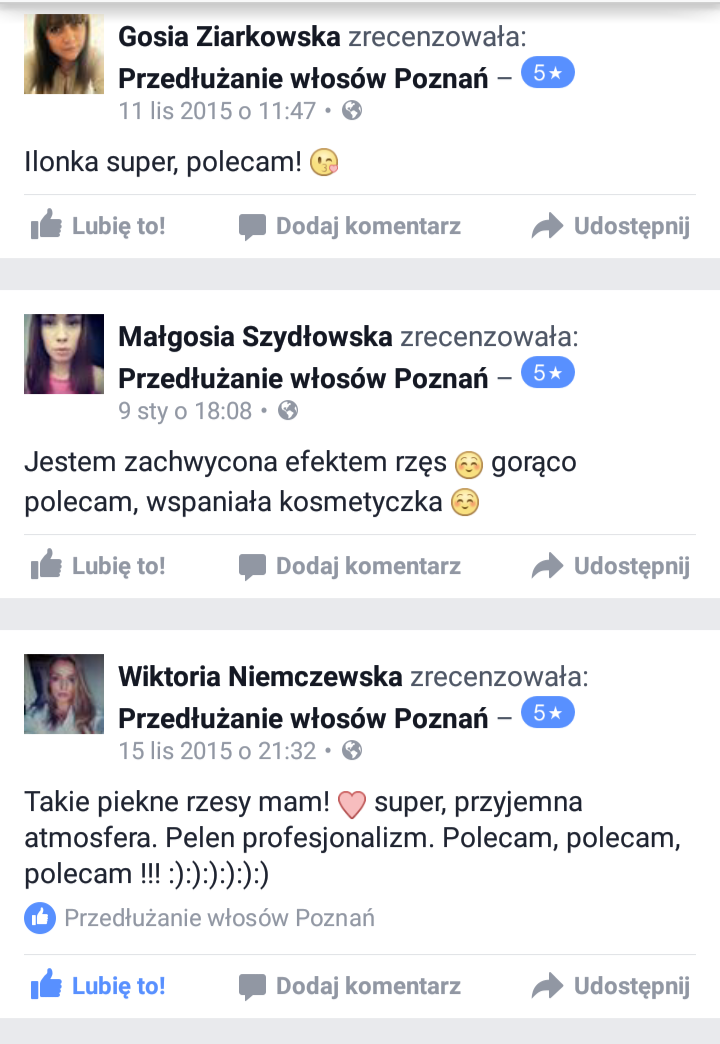The width and height of the screenshot is (720, 1044).
Task: View who liked Wiktoria Niemczewska's review
Action: tap(200, 917)
